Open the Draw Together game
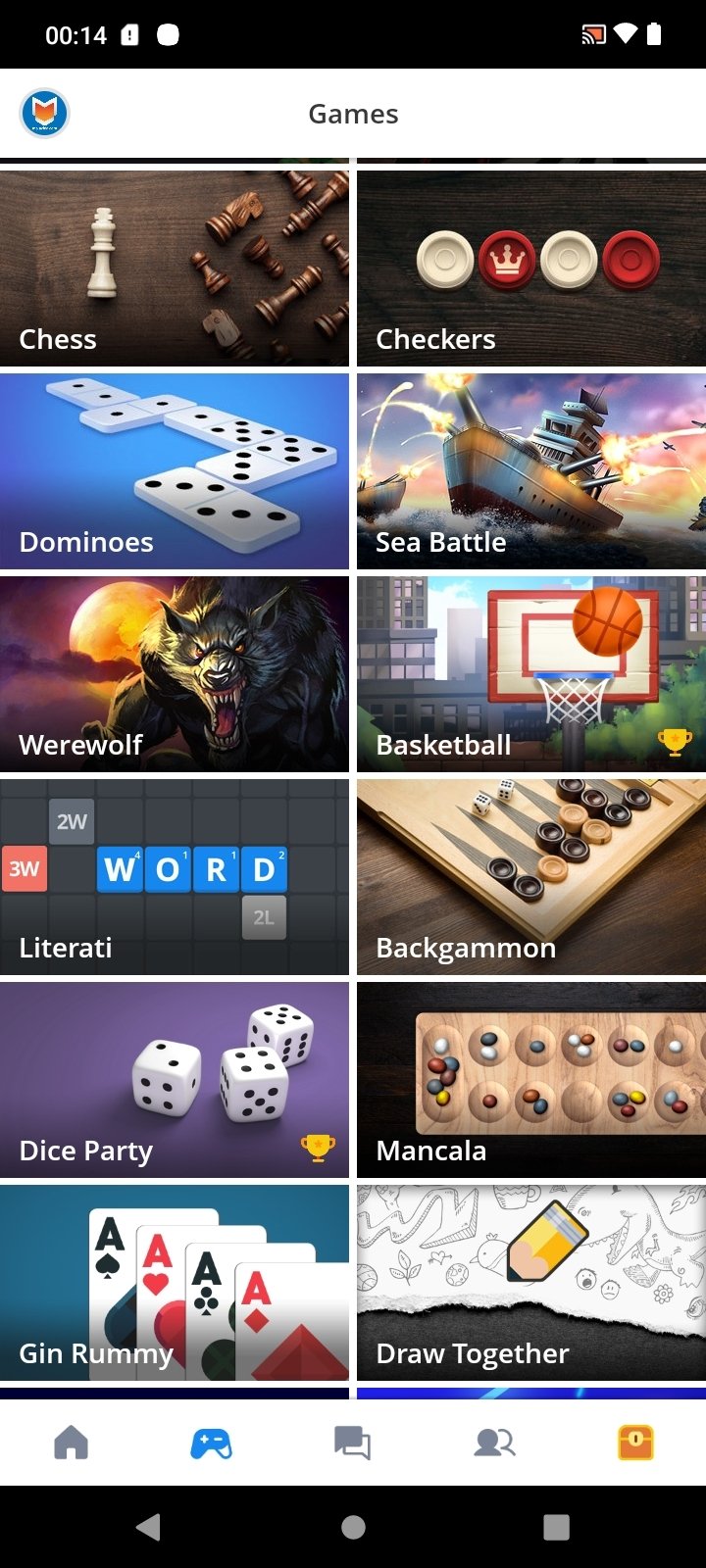The image size is (706, 1568). point(530,1283)
